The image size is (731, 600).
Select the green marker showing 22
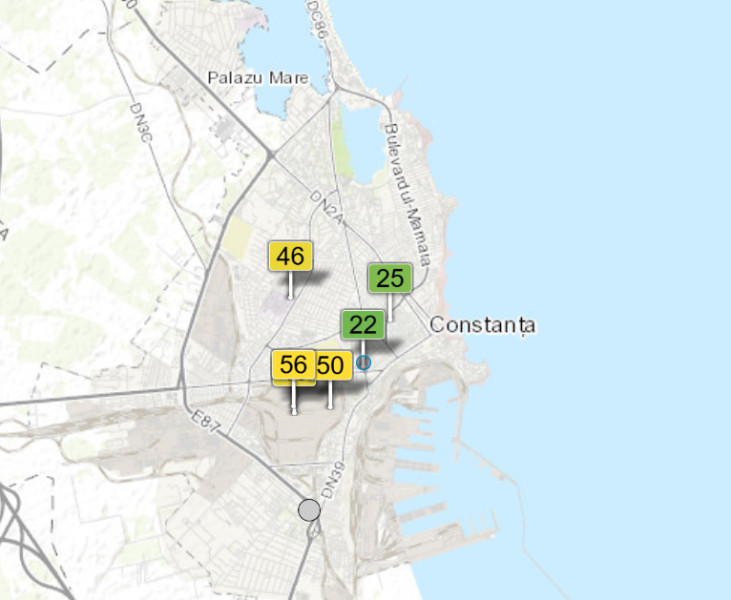click(x=364, y=324)
